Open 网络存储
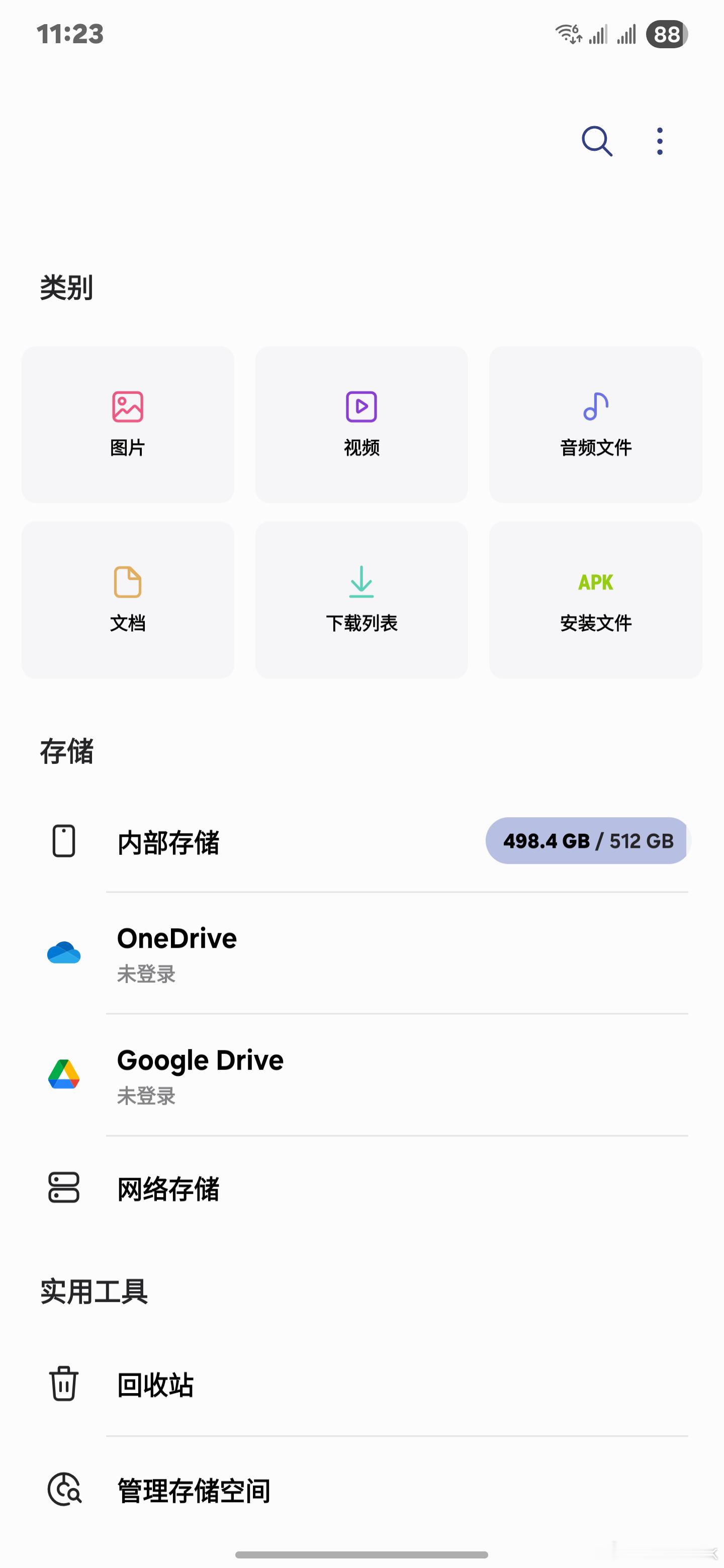The height and width of the screenshot is (1568, 724). [x=361, y=1188]
